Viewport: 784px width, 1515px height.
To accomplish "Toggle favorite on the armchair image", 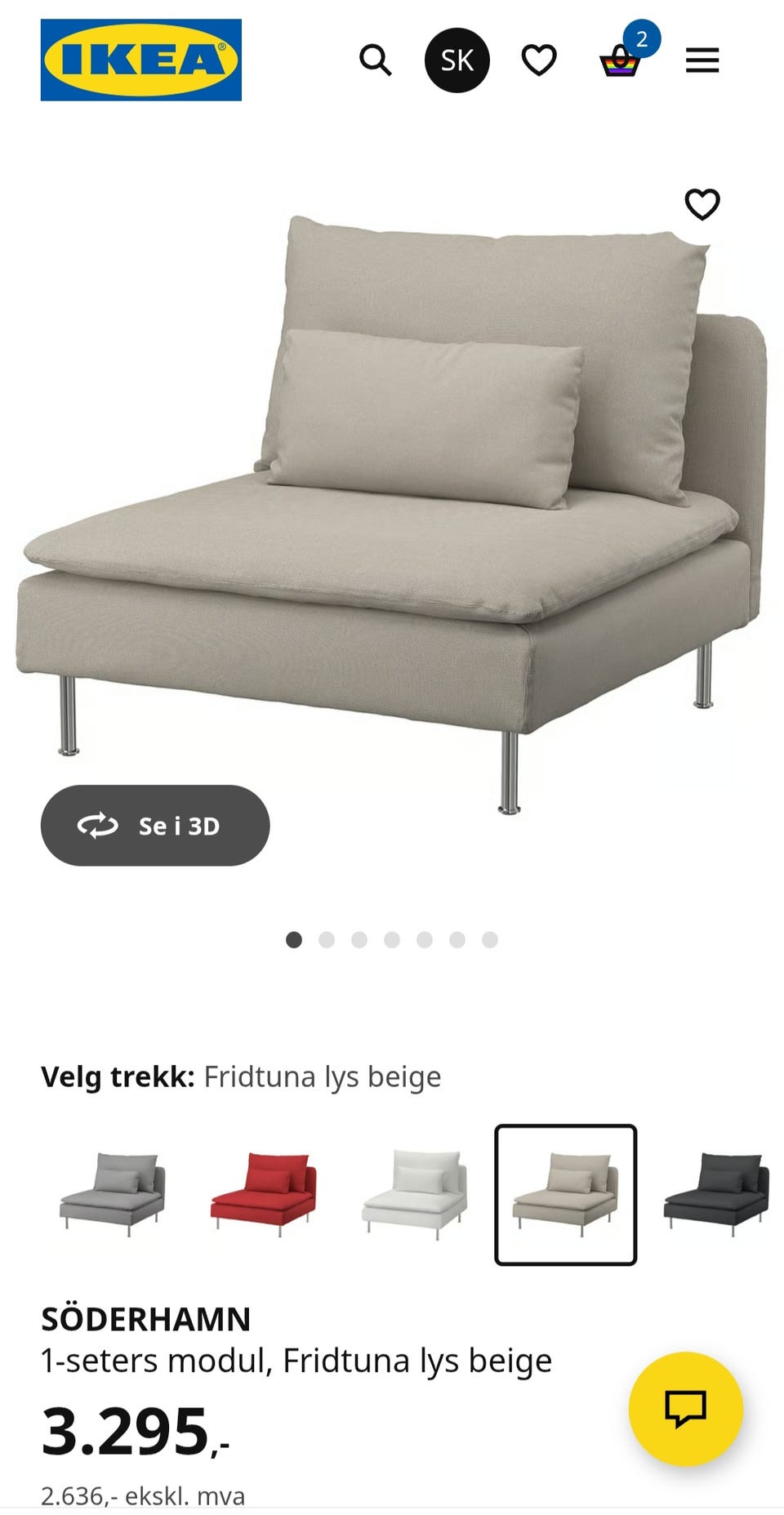I will 704,205.
